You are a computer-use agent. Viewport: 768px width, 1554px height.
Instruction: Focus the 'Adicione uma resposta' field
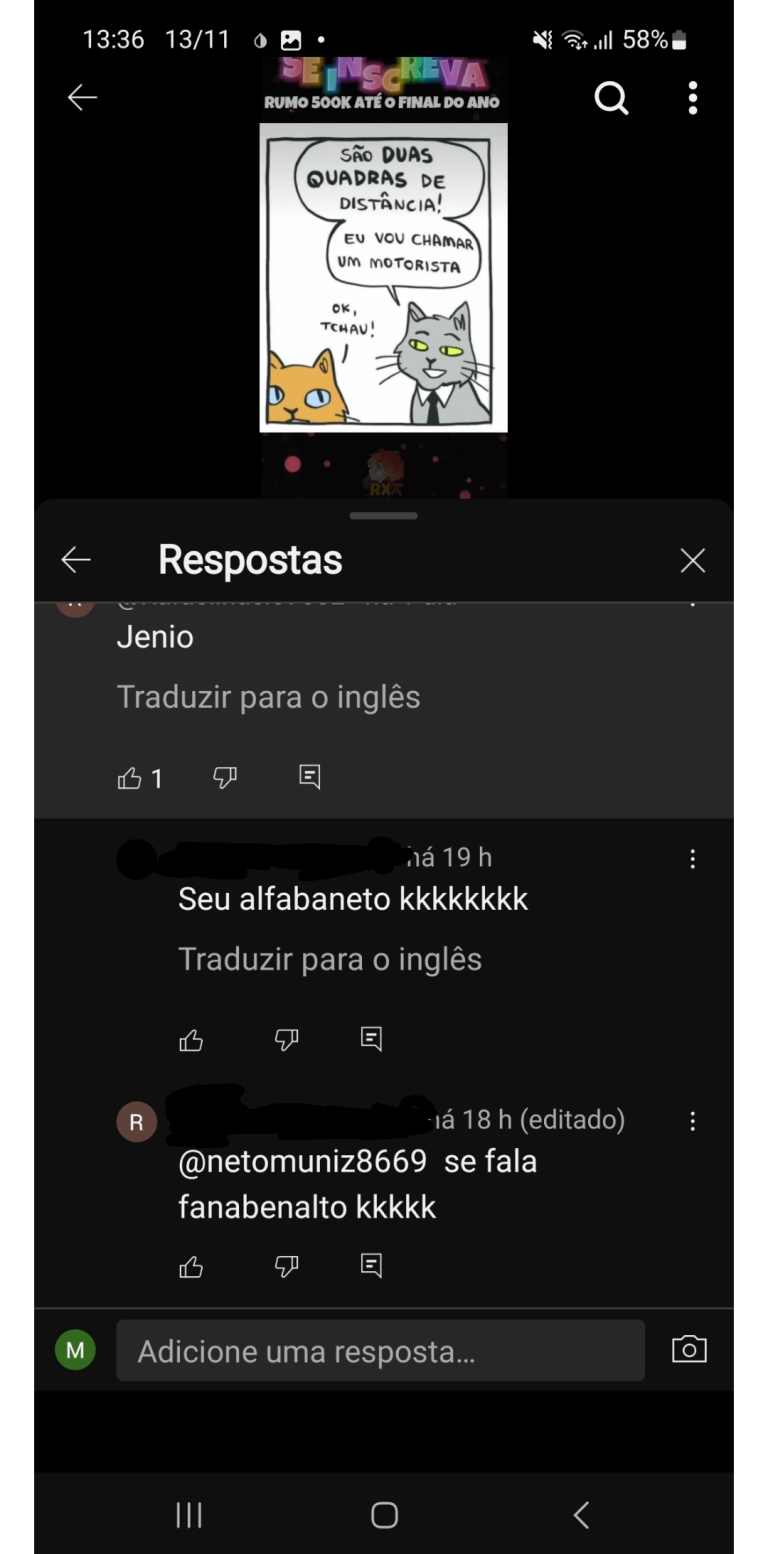point(380,1351)
